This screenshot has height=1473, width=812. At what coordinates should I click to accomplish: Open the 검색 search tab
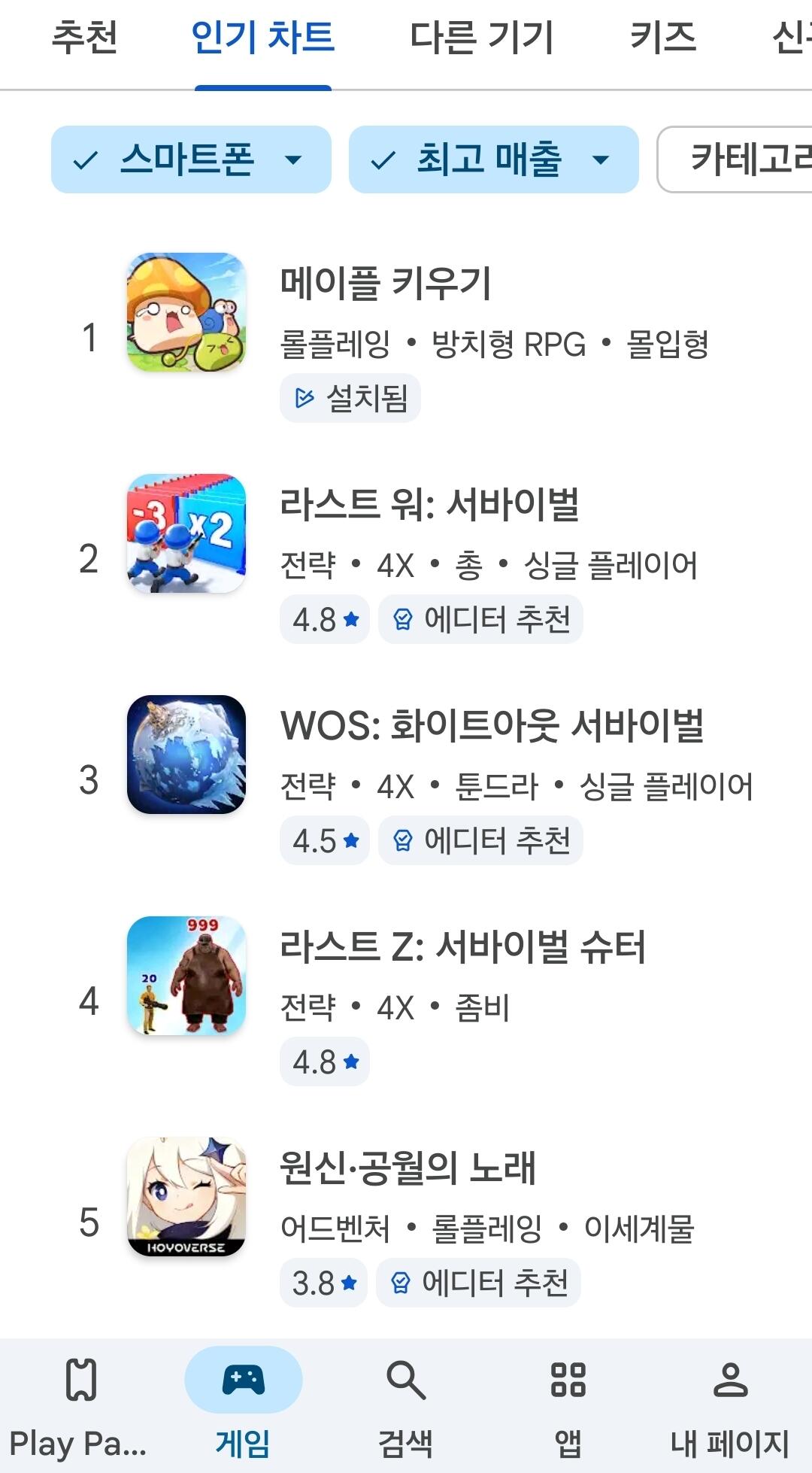tap(406, 1405)
